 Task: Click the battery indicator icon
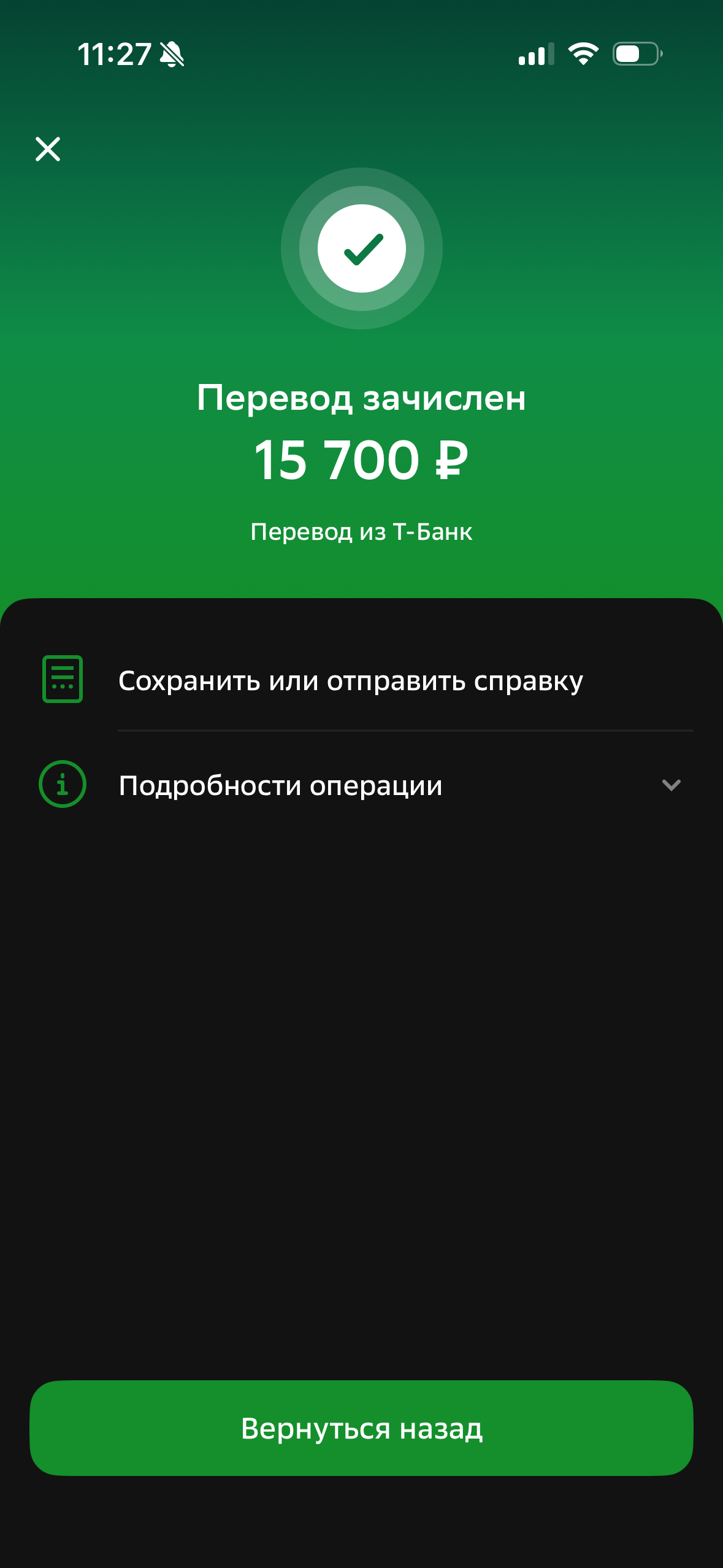(x=636, y=55)
